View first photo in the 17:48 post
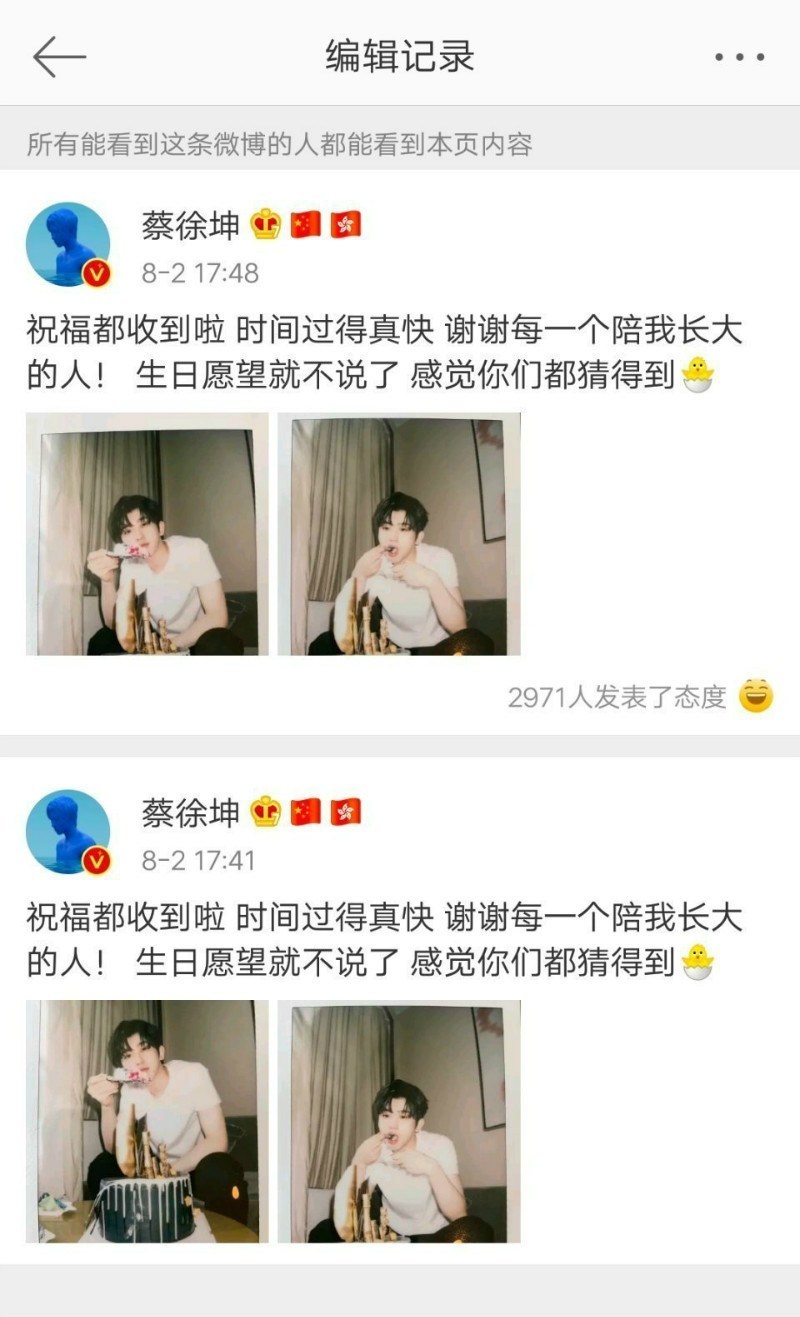The image size is (800, 1317). point(147,534)
